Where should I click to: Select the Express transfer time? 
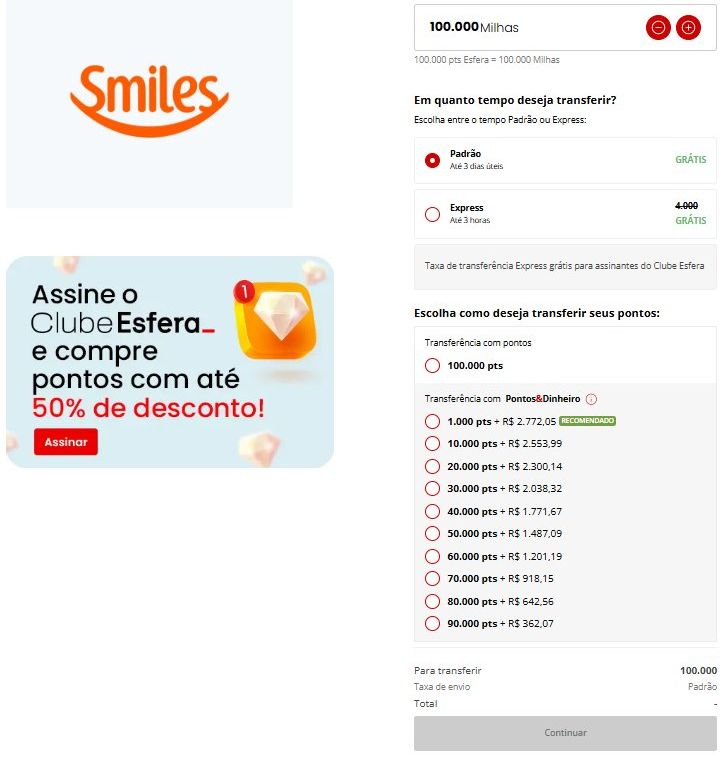[433, 213]
